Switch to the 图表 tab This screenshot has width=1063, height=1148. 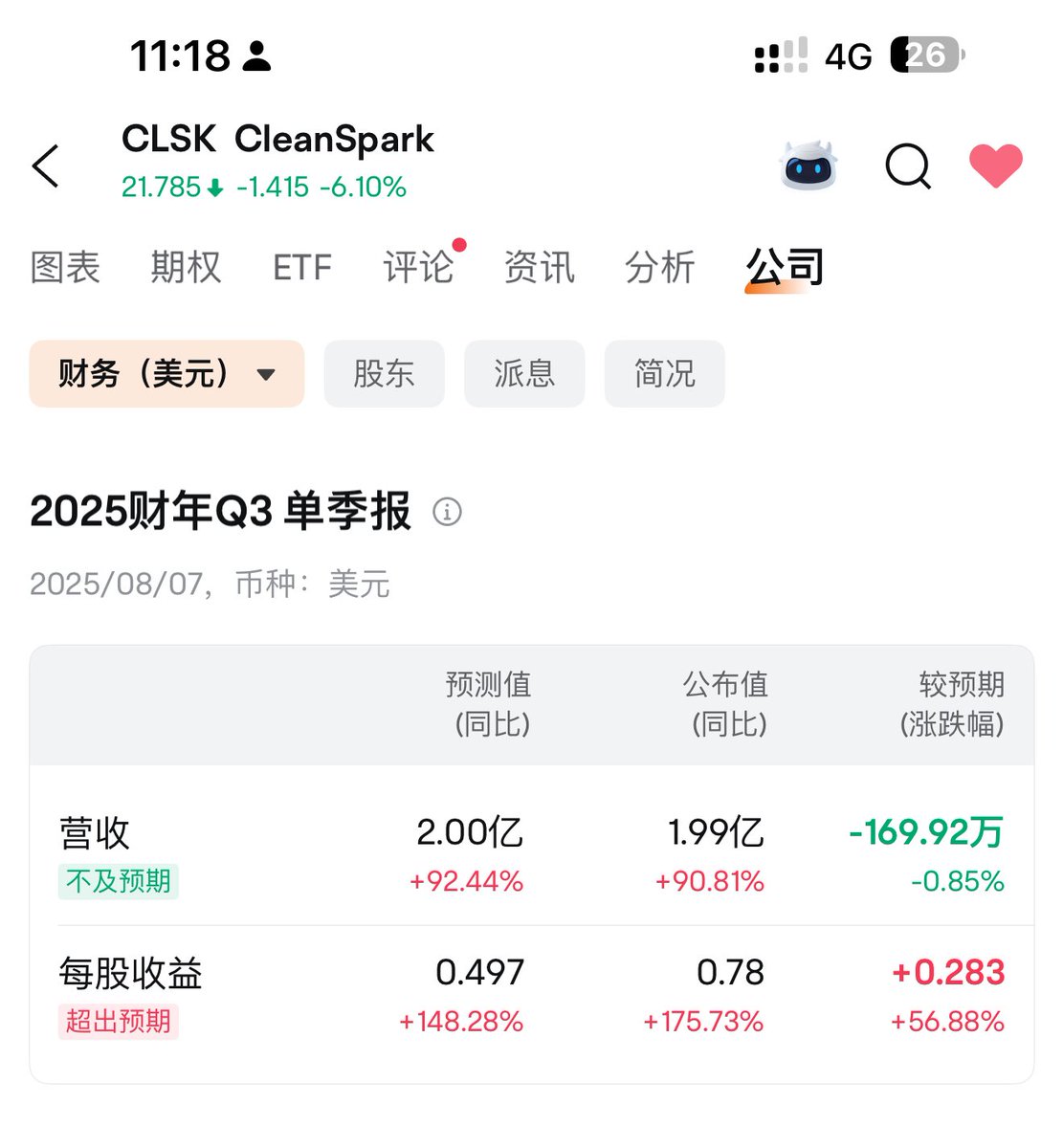click(65, 267)
